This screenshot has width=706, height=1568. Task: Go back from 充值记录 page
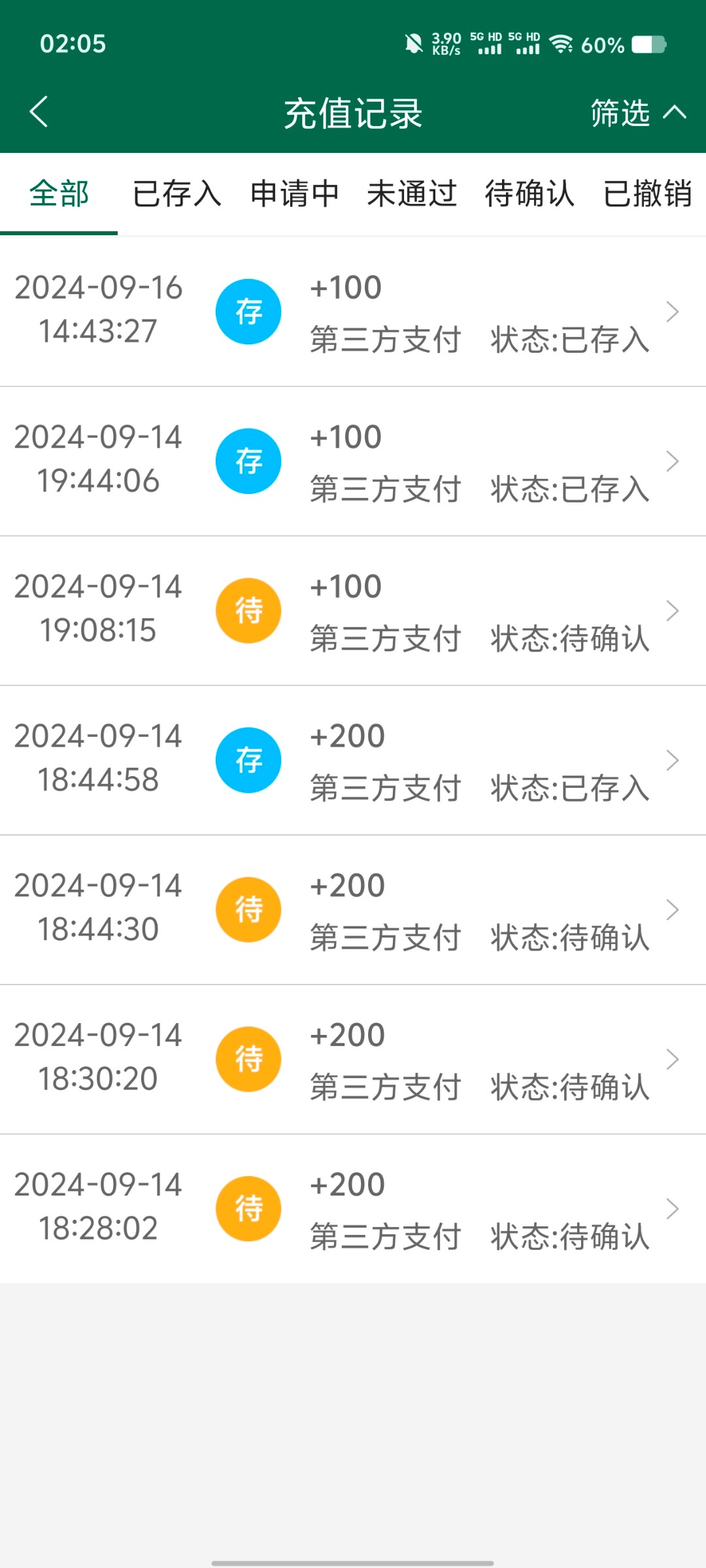click(x=39, y=112)
